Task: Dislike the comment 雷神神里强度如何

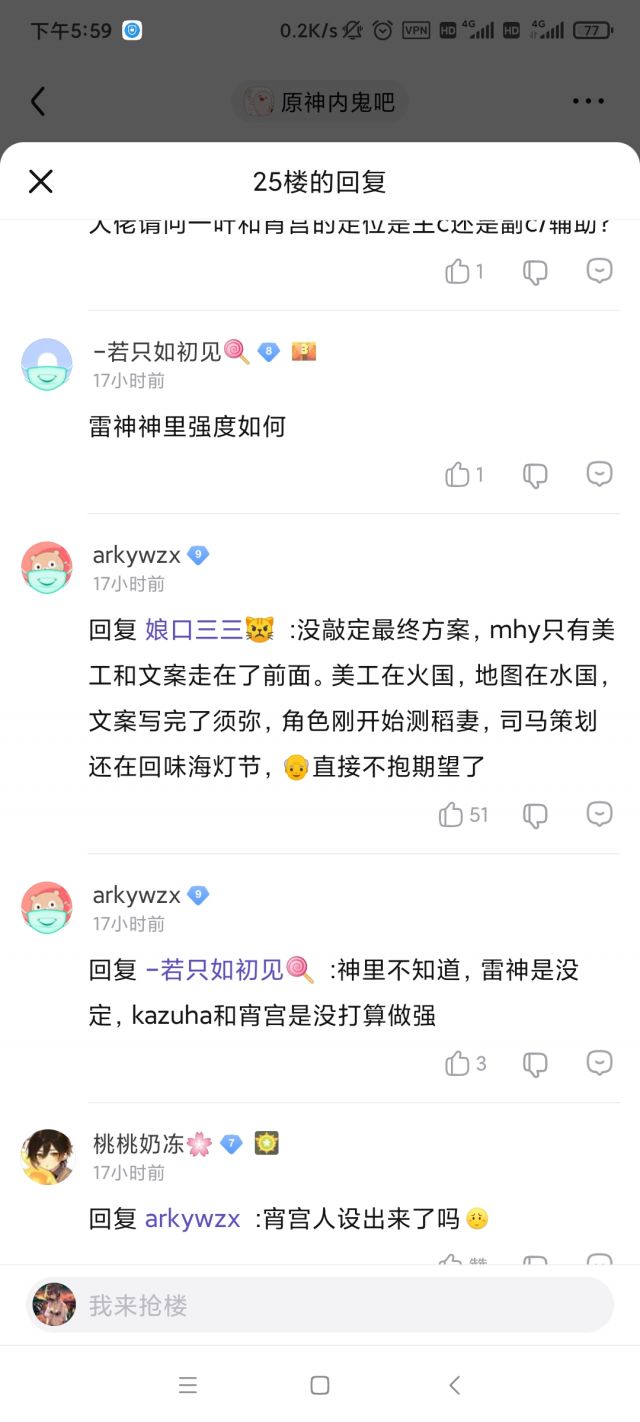Action: click(535, 474)
